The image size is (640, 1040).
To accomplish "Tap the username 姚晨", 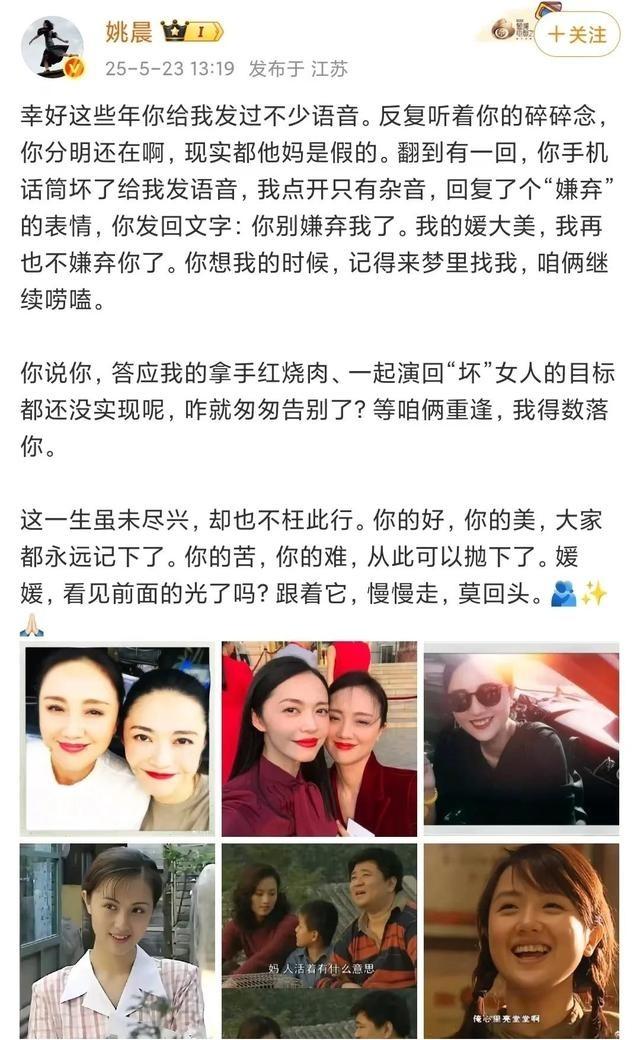I will pos(129,33).
